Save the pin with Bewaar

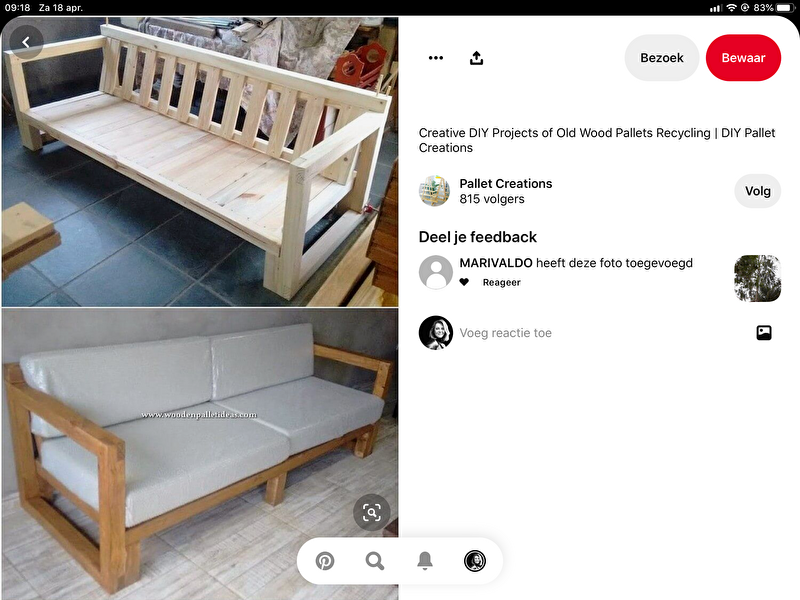point(743,58)
